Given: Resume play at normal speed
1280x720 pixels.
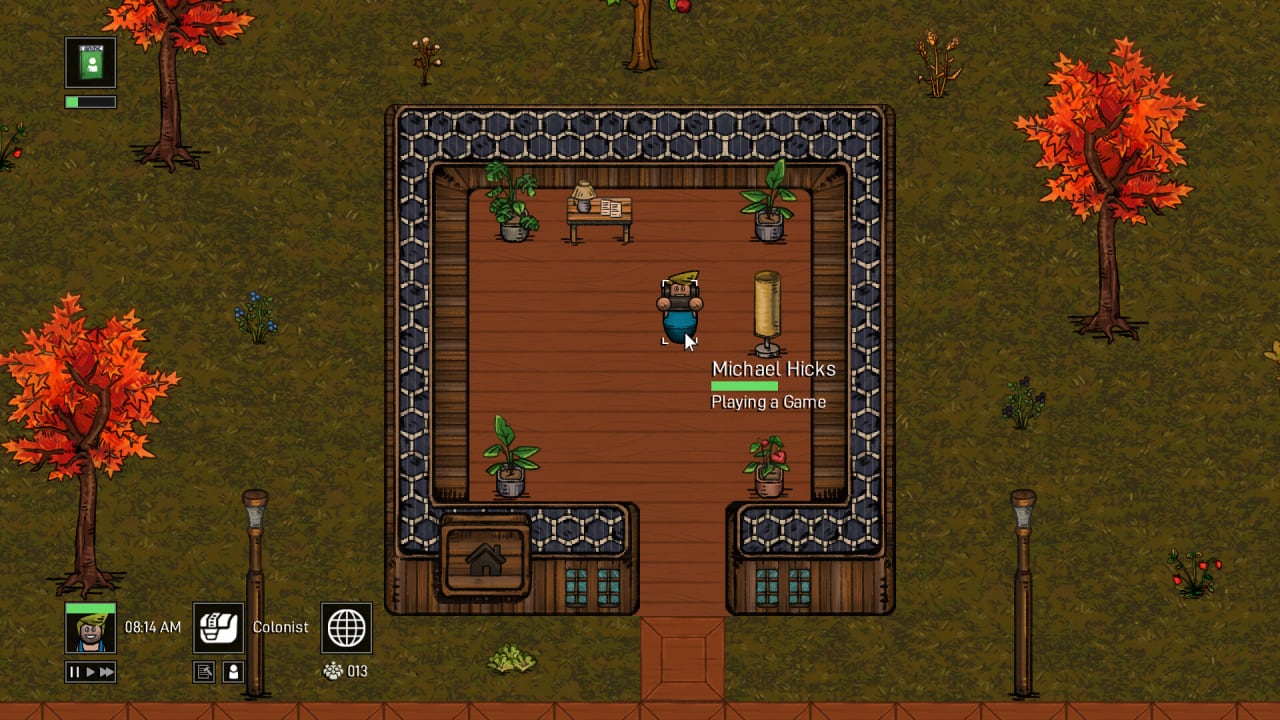Looking at the screenshot, I should point(89,672).
